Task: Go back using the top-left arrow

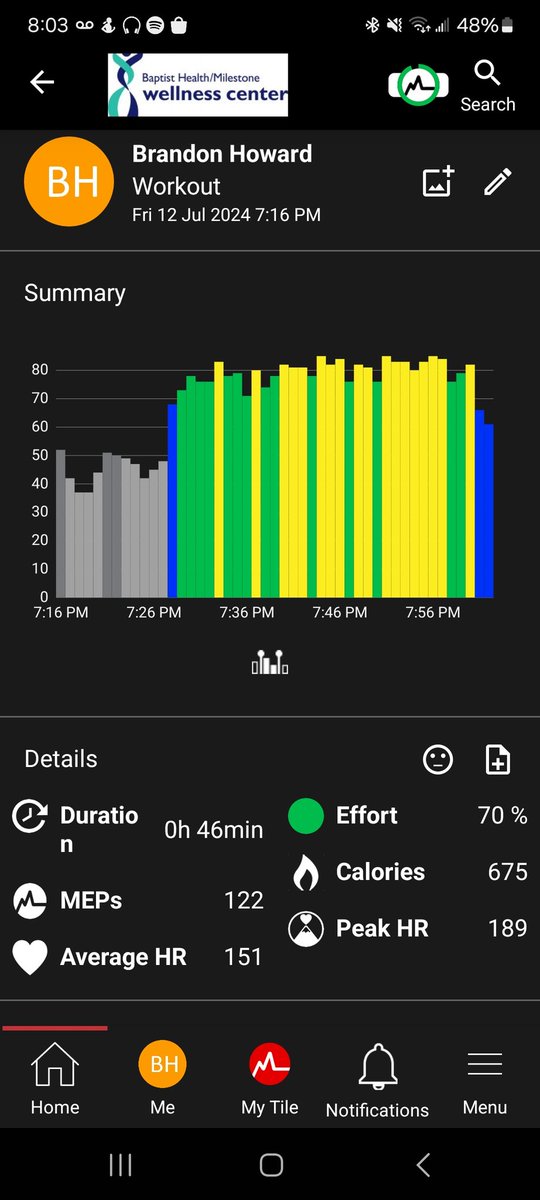Action: coord(42,83)
